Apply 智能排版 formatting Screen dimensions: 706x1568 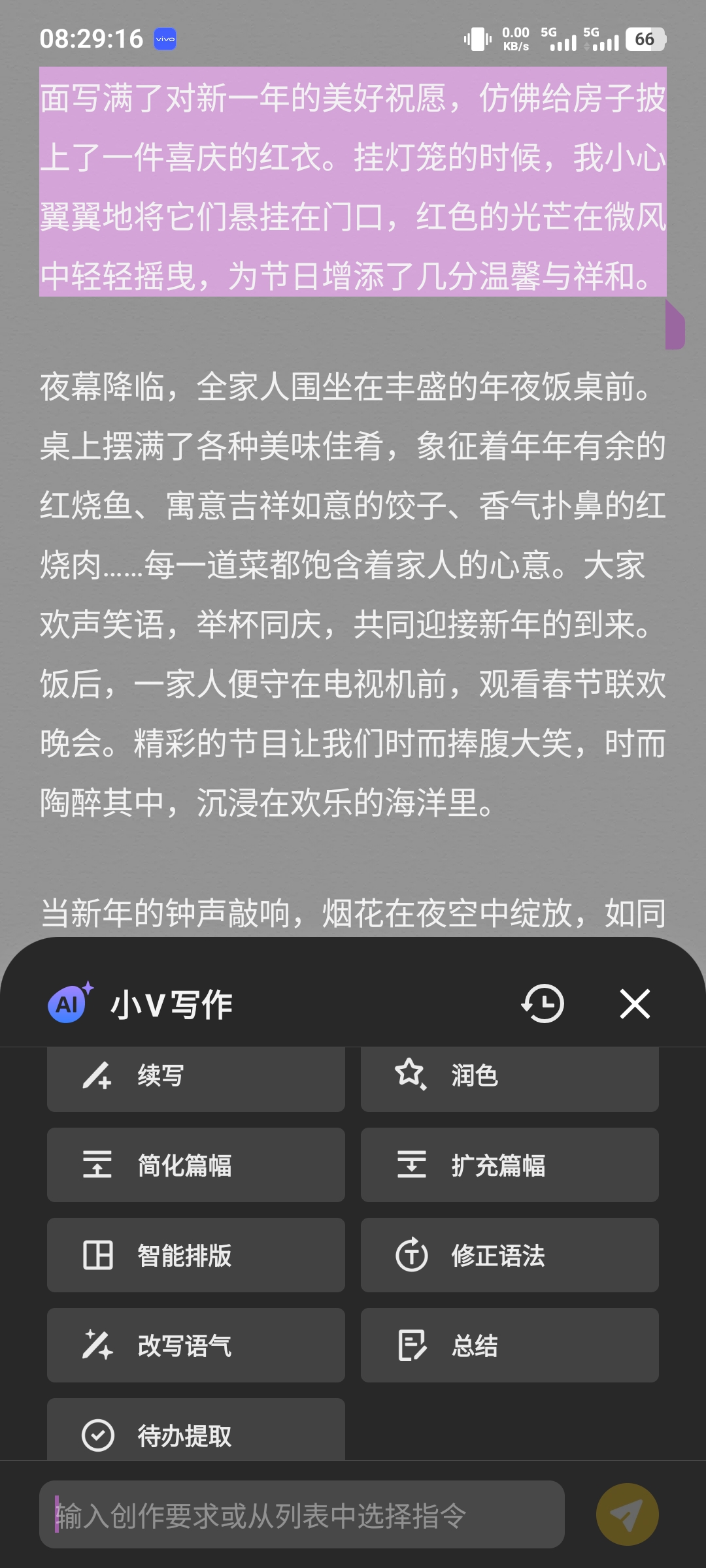coord(195,1255)
